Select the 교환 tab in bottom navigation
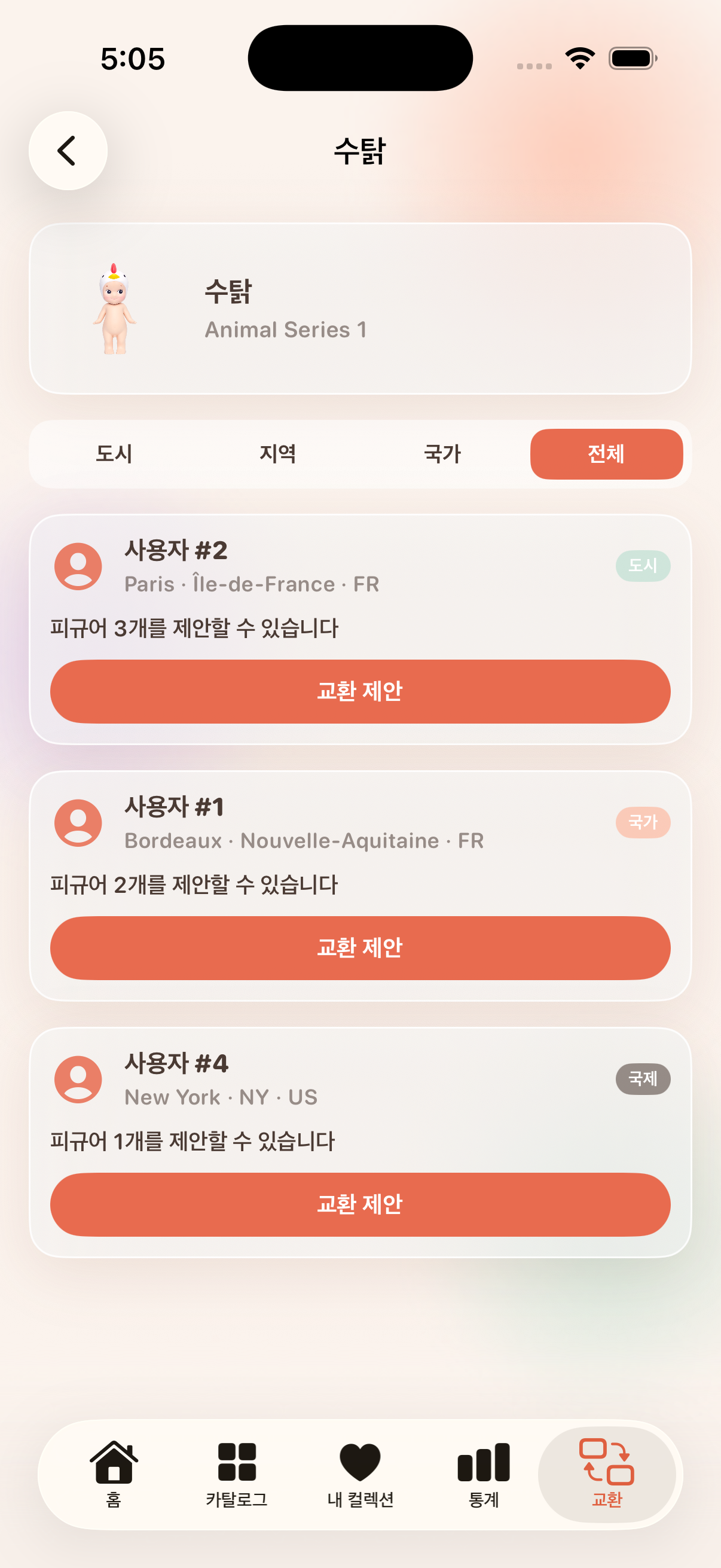Screen dimensions: 721x1568 coord(607,1474)
